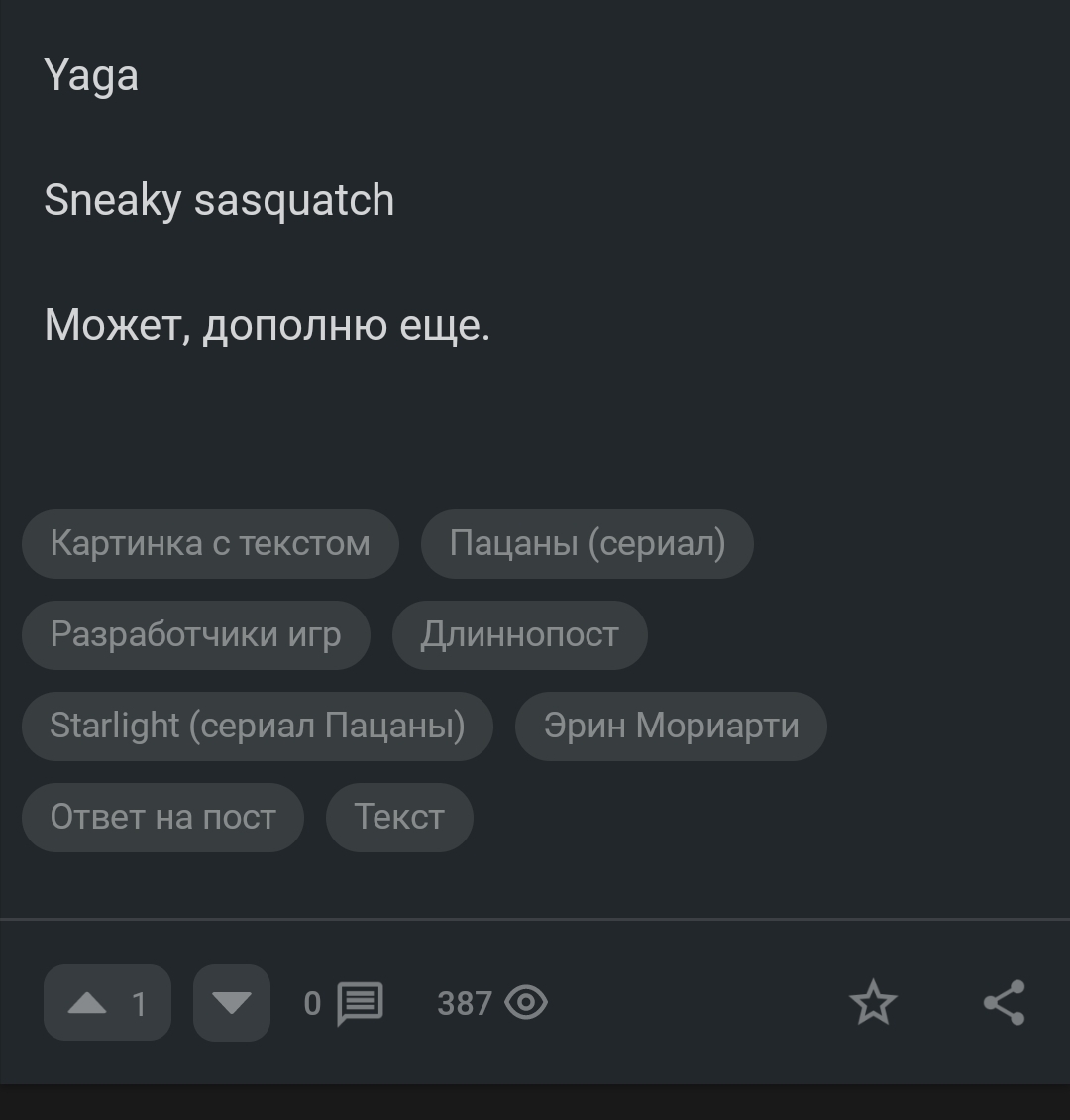
Task: Tap the Текст tag chip
Action: (399, 817)
